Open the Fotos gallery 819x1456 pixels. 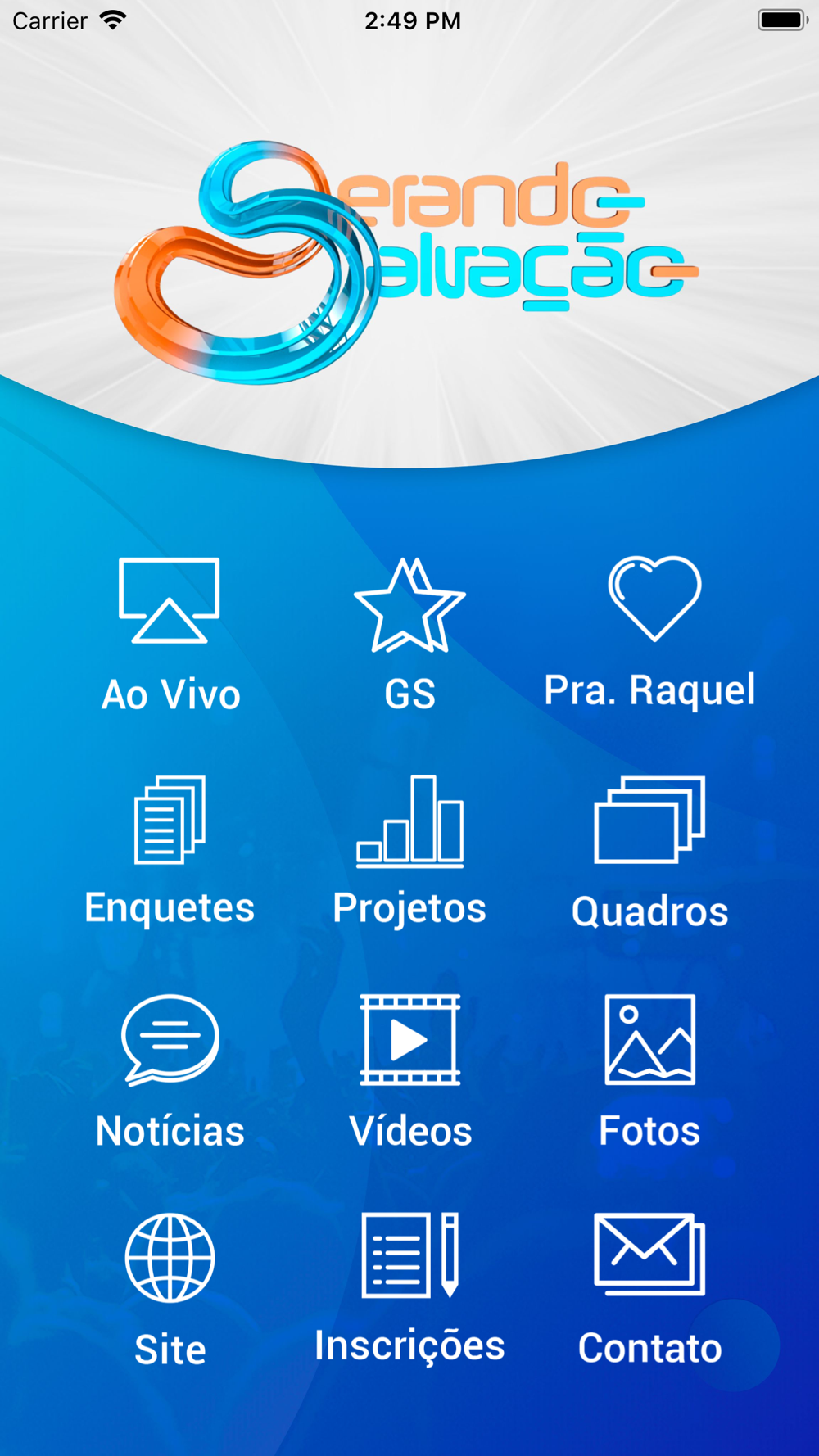649,1072
